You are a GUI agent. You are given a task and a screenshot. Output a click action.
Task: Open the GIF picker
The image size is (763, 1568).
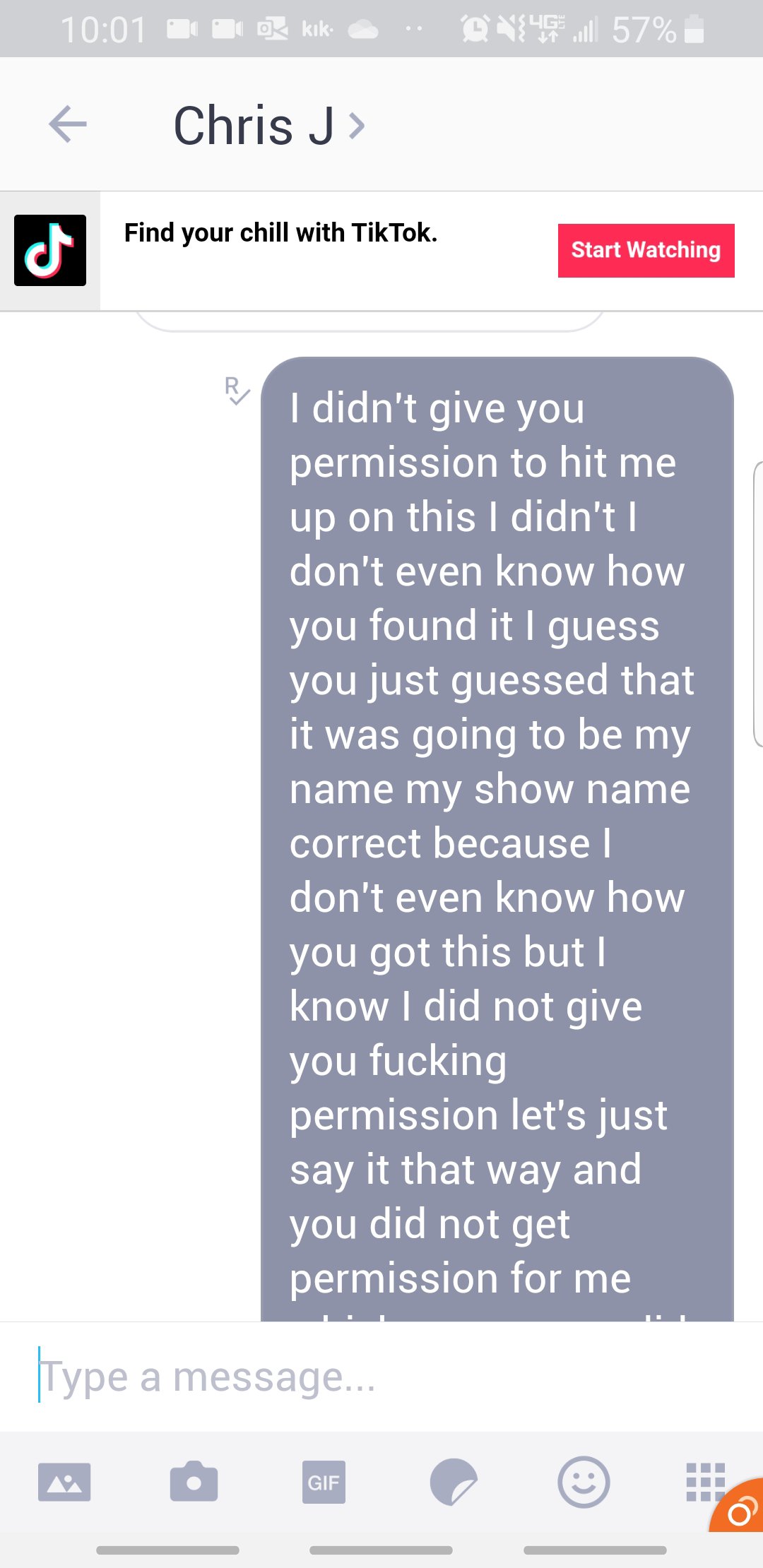click(x=324, y=1482)
